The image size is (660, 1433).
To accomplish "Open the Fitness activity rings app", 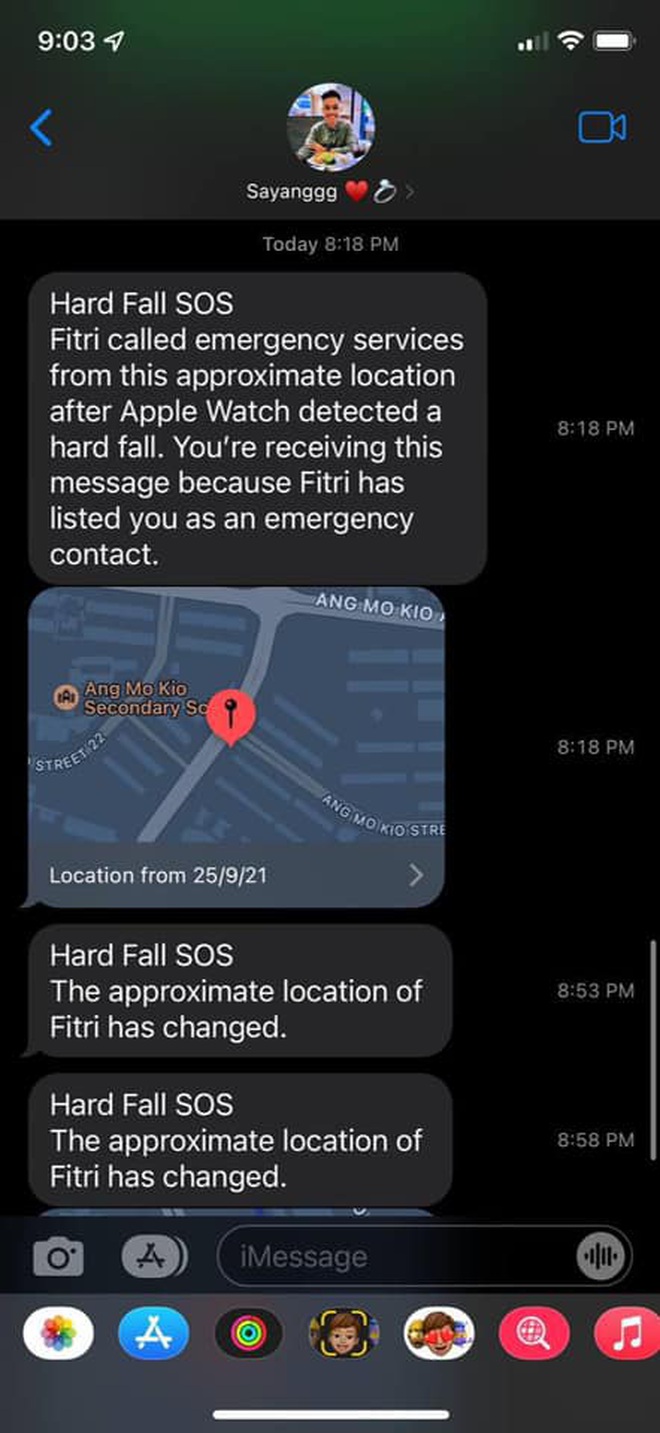I will point(248,1335).
